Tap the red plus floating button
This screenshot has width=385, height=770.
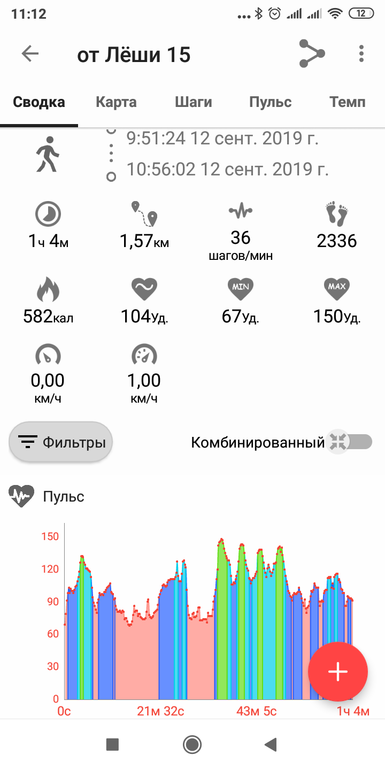[338, 672]
